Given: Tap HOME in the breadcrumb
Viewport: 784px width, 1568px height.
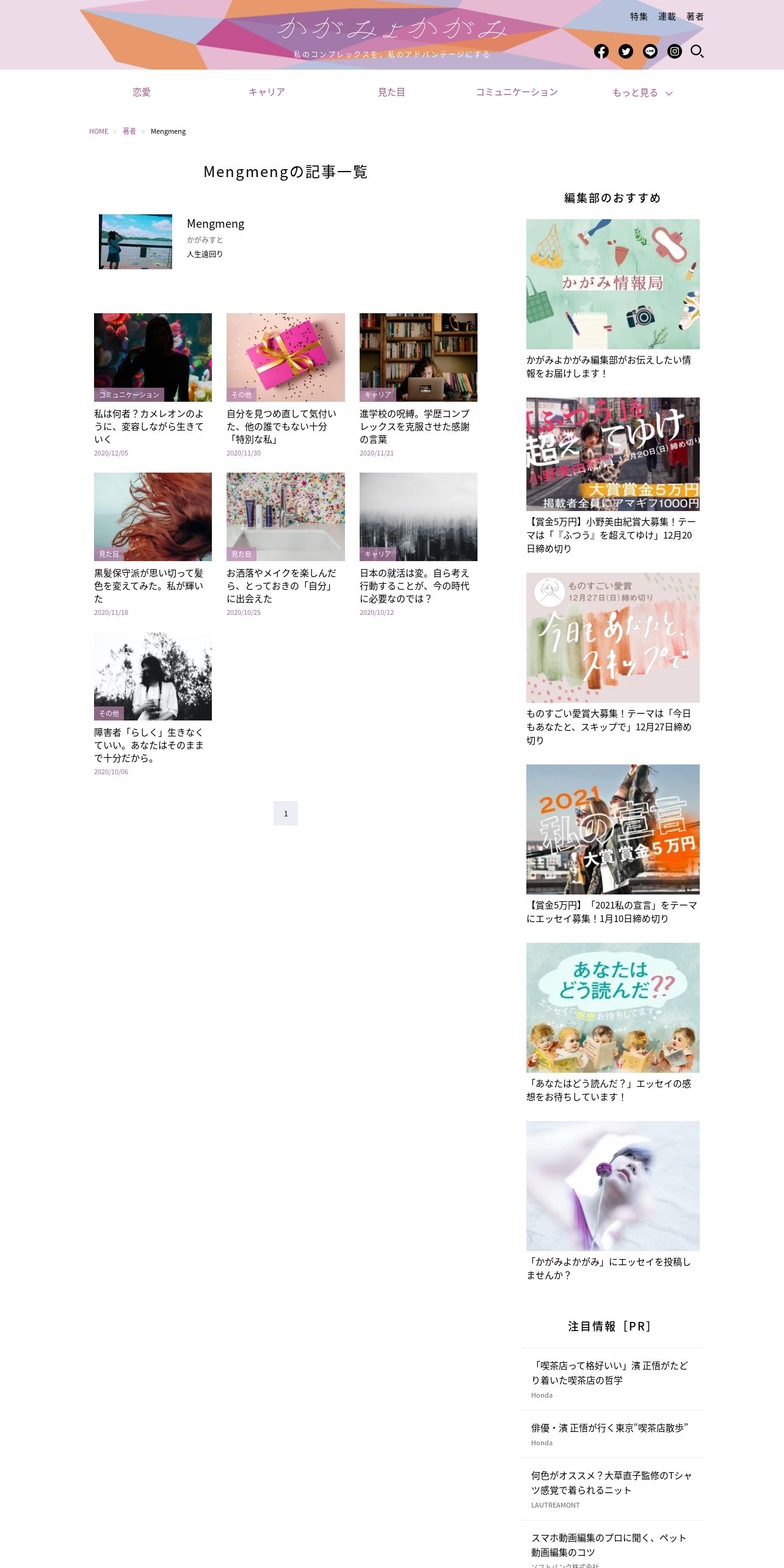Looking at the screenshot, I should pos(98,131).
